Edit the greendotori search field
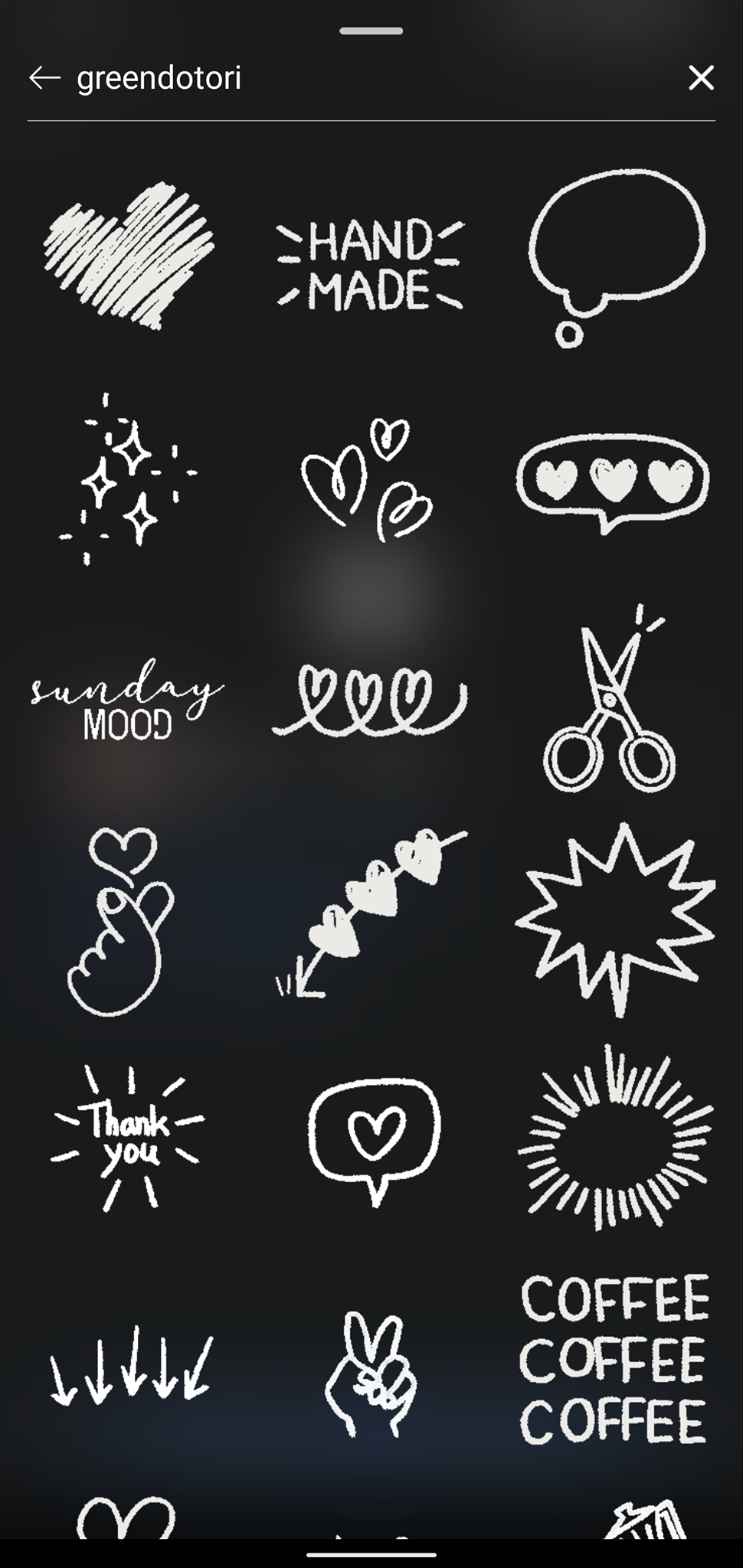 click(375, 77)
